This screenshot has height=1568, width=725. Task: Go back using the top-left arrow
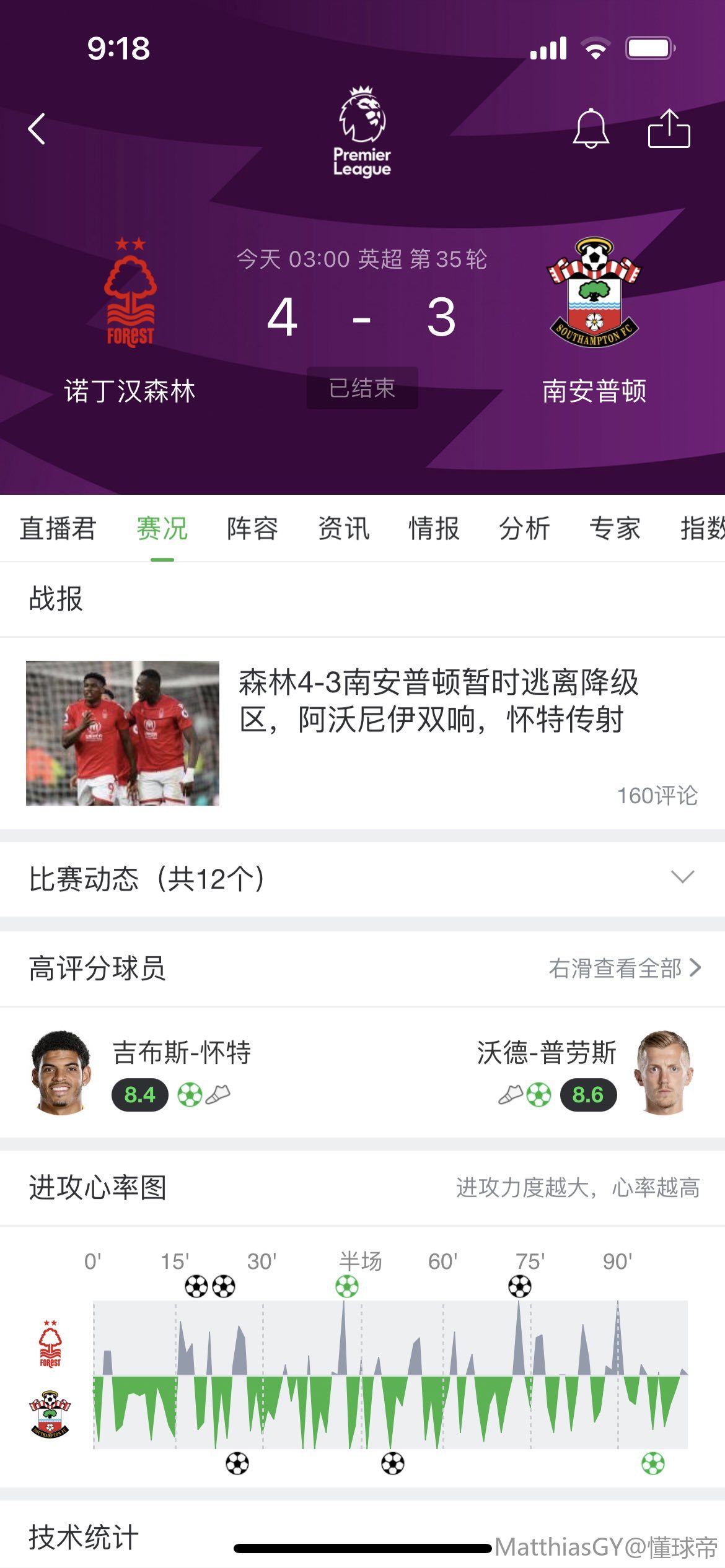[x=37, y=129]
